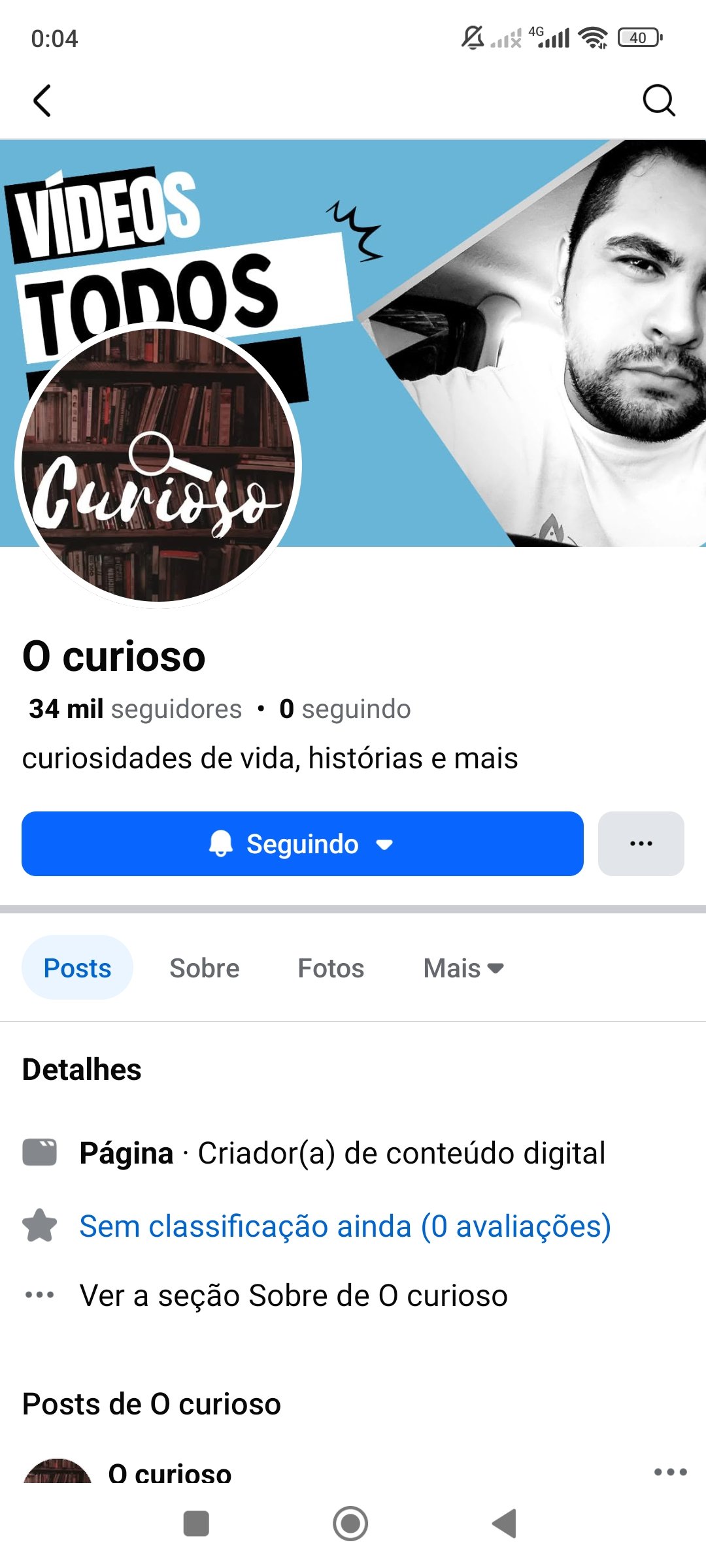This screenshot has height=1568, width=706.
Task: Open search on this page
Action: pos(658,101)
